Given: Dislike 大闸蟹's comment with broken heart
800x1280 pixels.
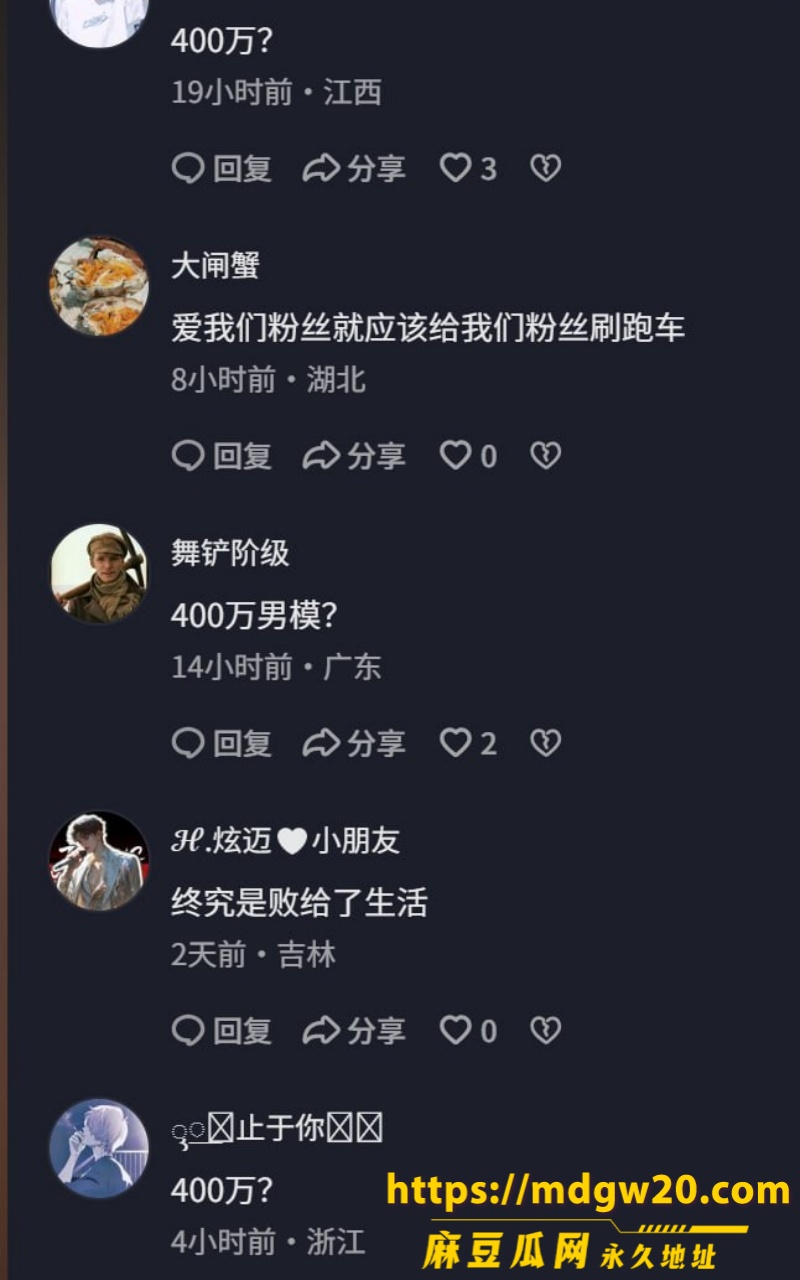Looking at the screenshot, I should click(545, 456).
